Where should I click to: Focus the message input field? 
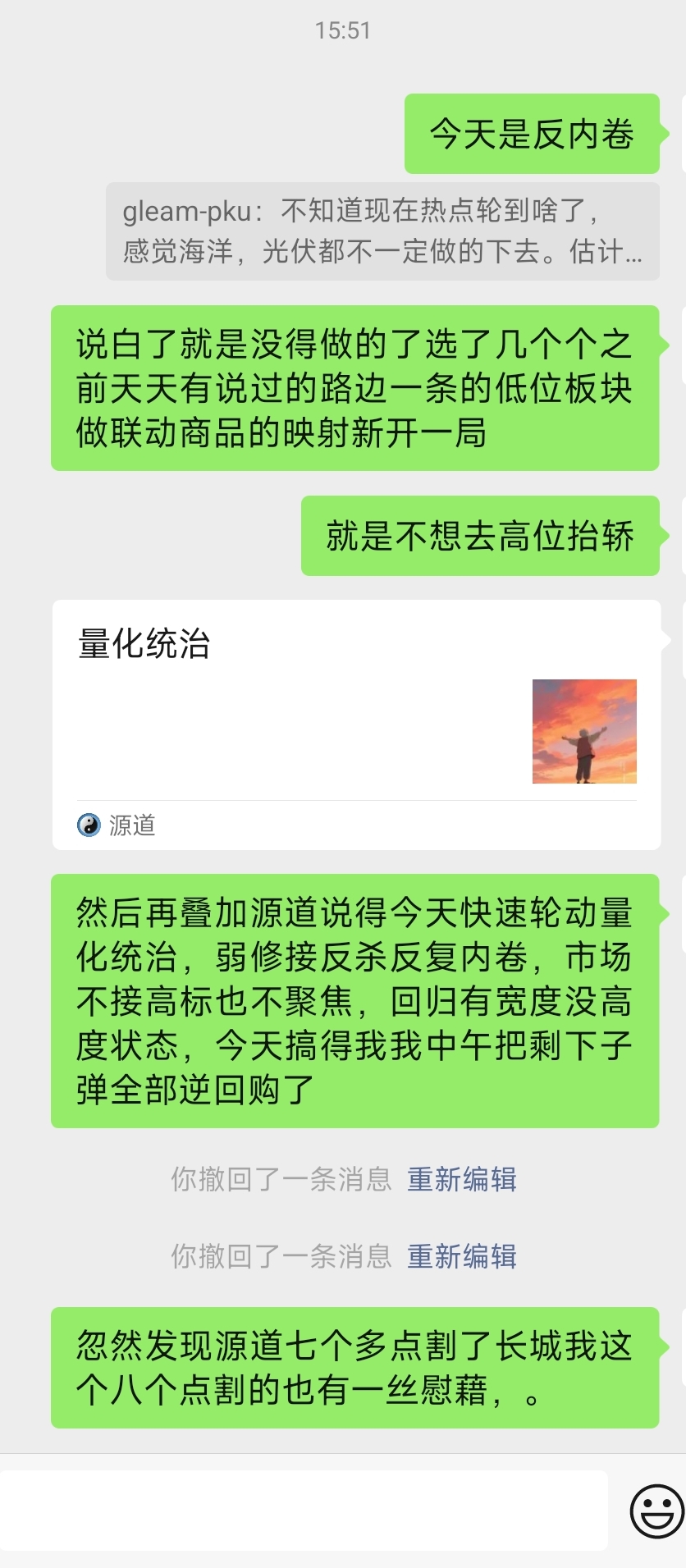pos(304,1510)
